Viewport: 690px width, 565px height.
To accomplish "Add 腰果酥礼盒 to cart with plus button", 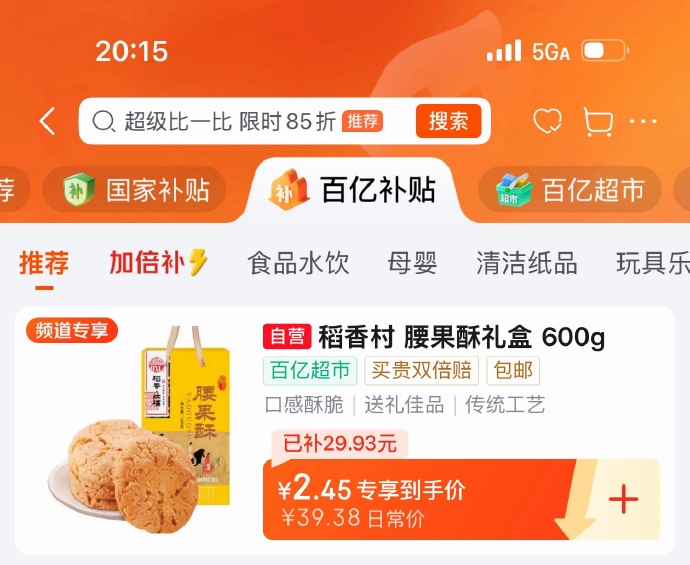I will coord(623,499).
